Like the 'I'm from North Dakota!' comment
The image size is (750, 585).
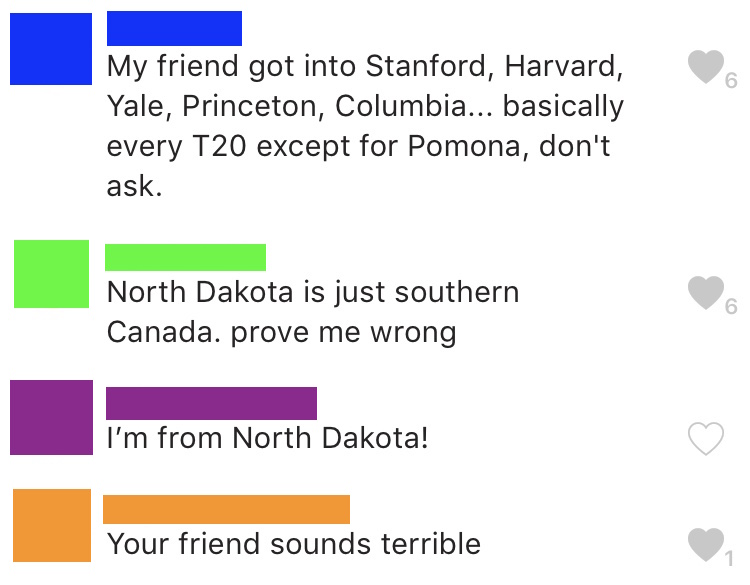[706, 438]
